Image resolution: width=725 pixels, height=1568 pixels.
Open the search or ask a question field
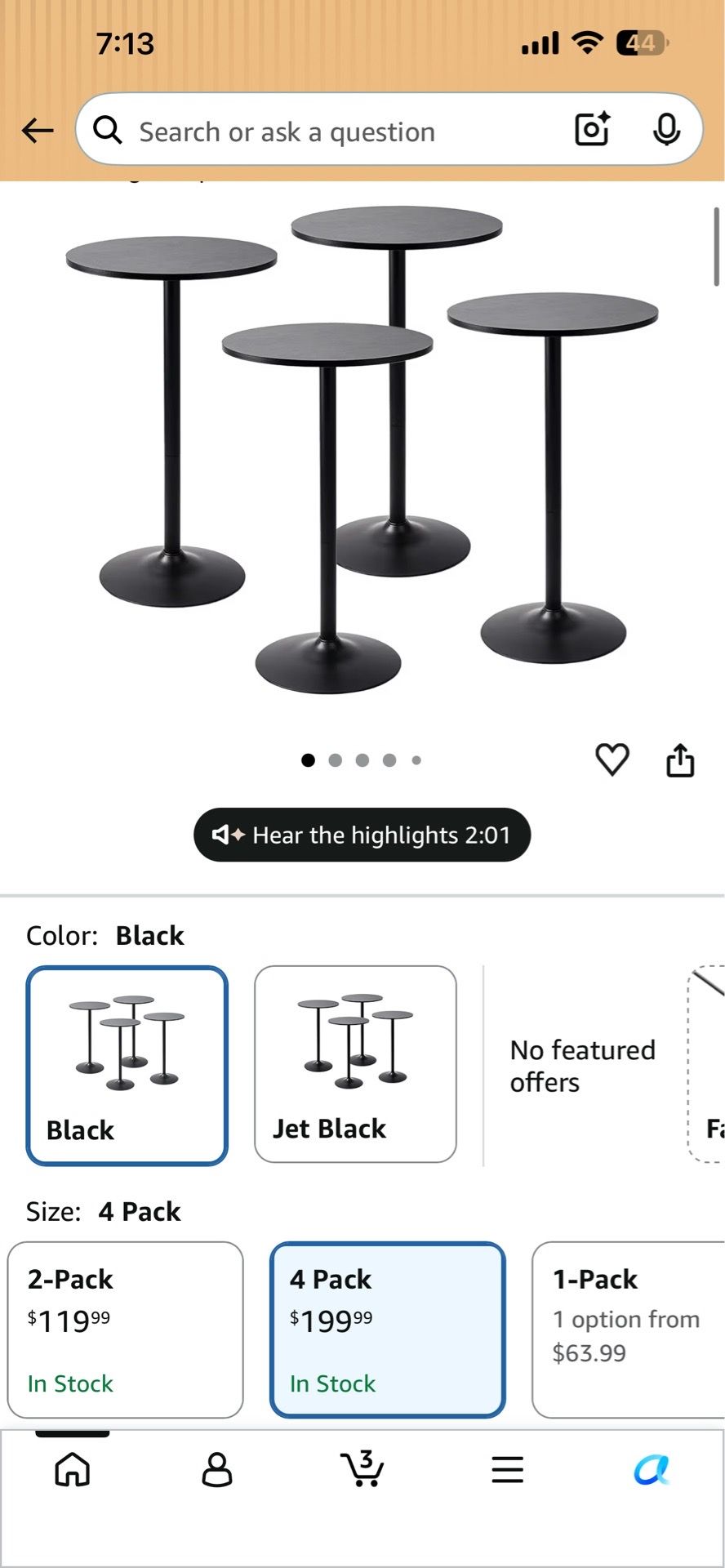(x=327, y=131)
